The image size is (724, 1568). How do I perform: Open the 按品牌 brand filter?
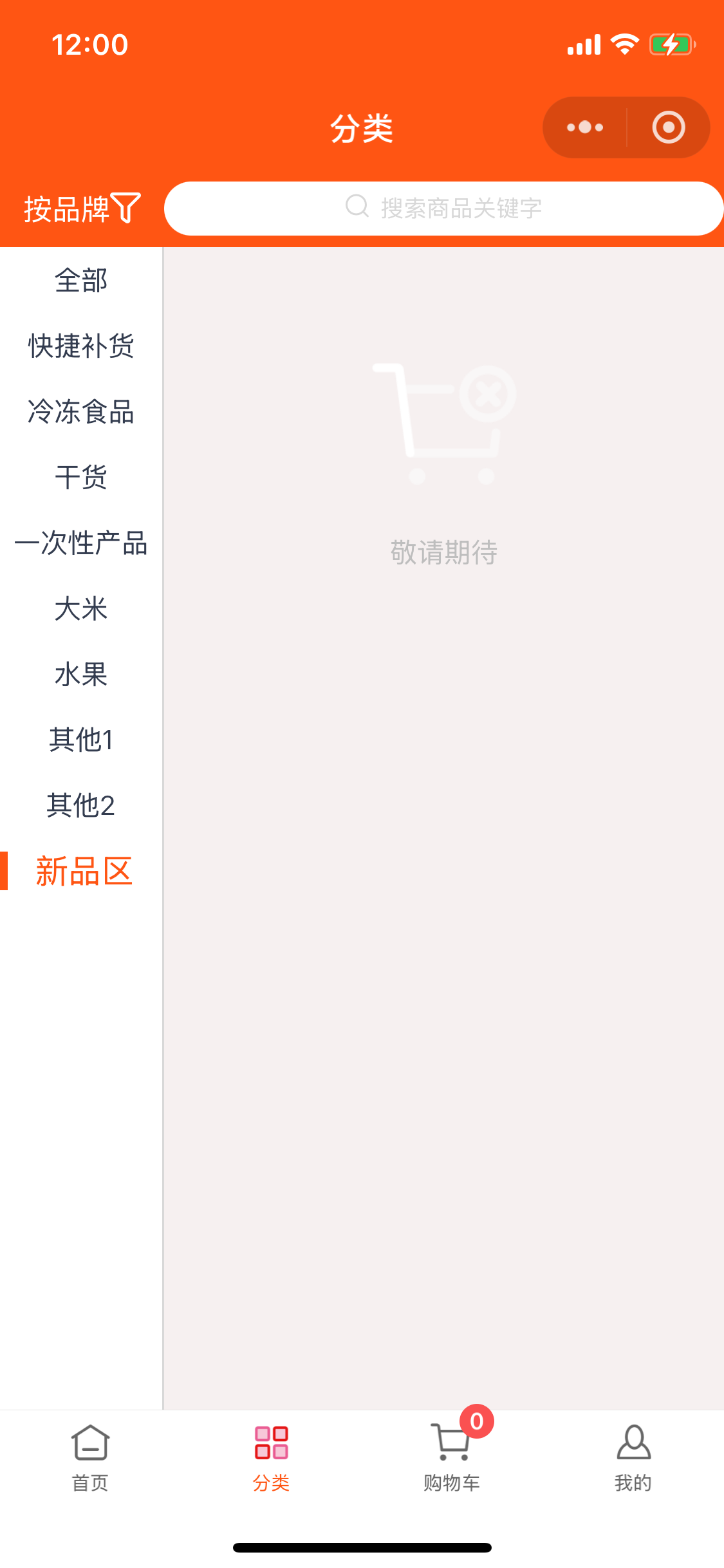point(82,209)
